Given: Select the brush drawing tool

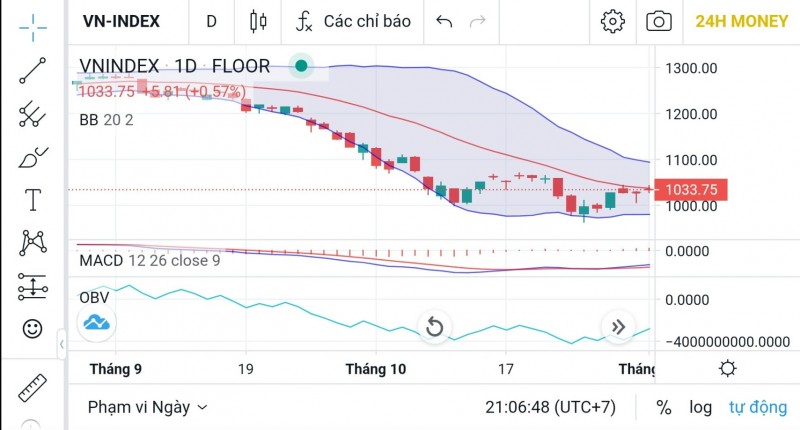Looking at the screenshot, I should click(33, 157).
